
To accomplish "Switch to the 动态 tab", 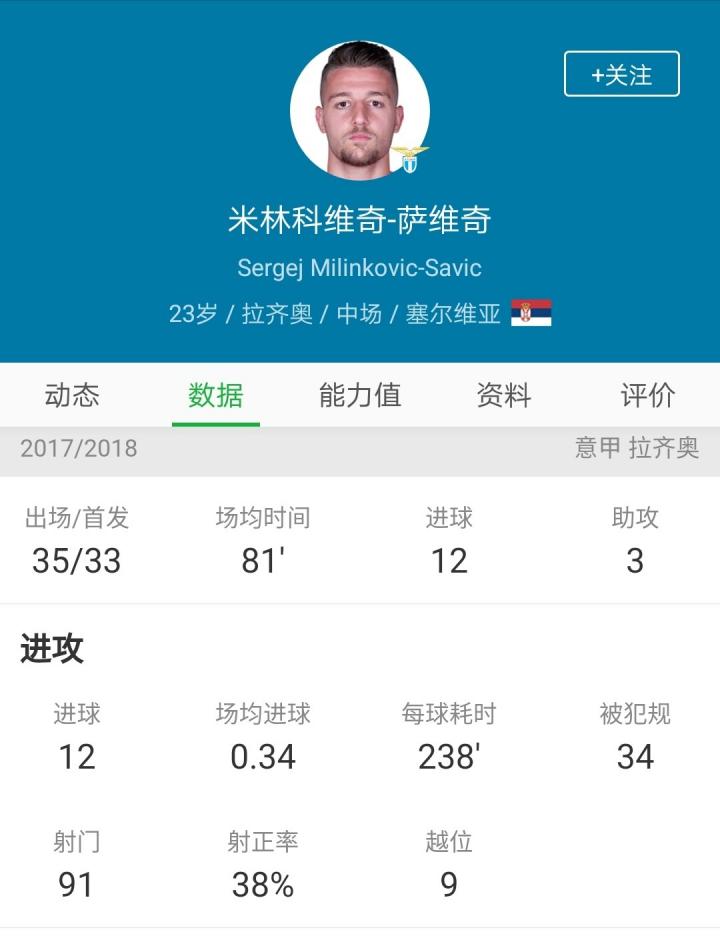I will (72, 395).
